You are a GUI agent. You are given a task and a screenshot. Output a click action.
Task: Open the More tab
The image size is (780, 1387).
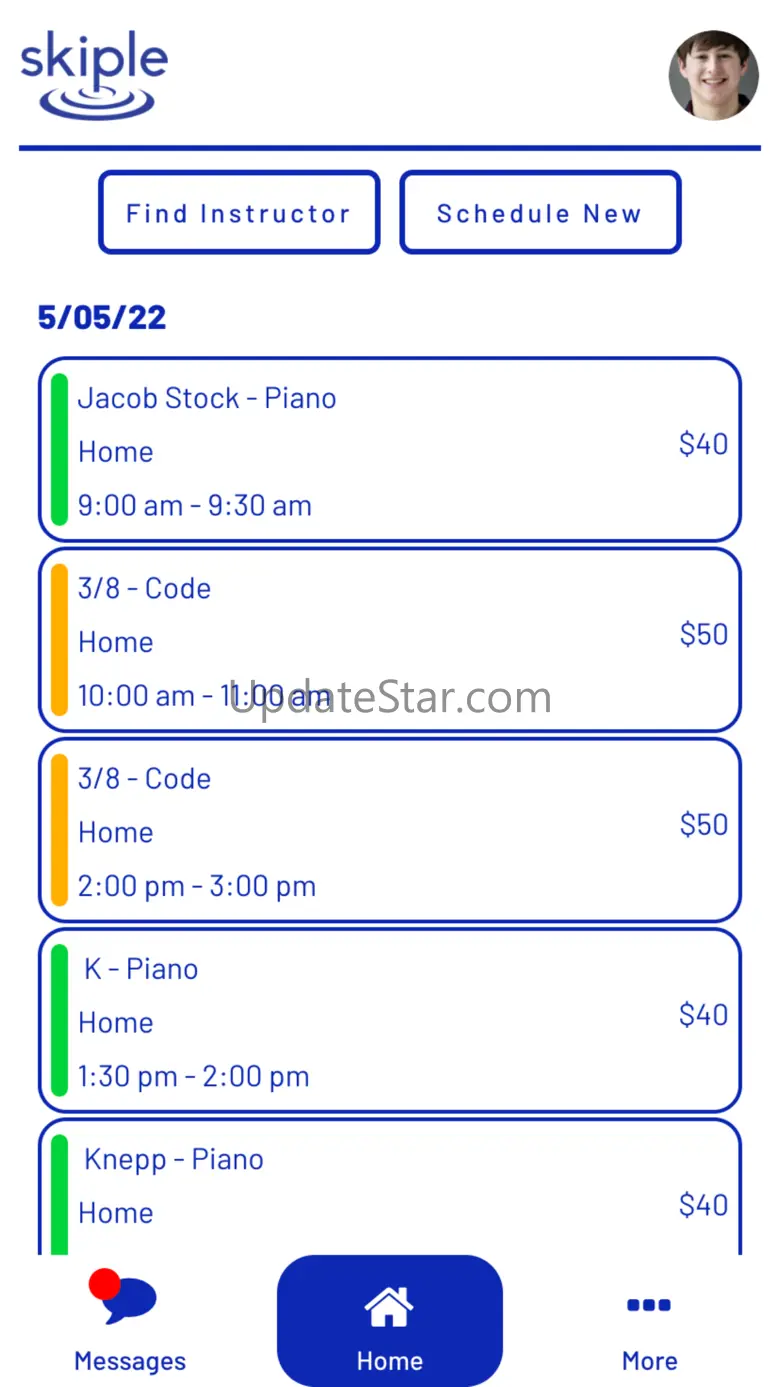point(649,1322)
